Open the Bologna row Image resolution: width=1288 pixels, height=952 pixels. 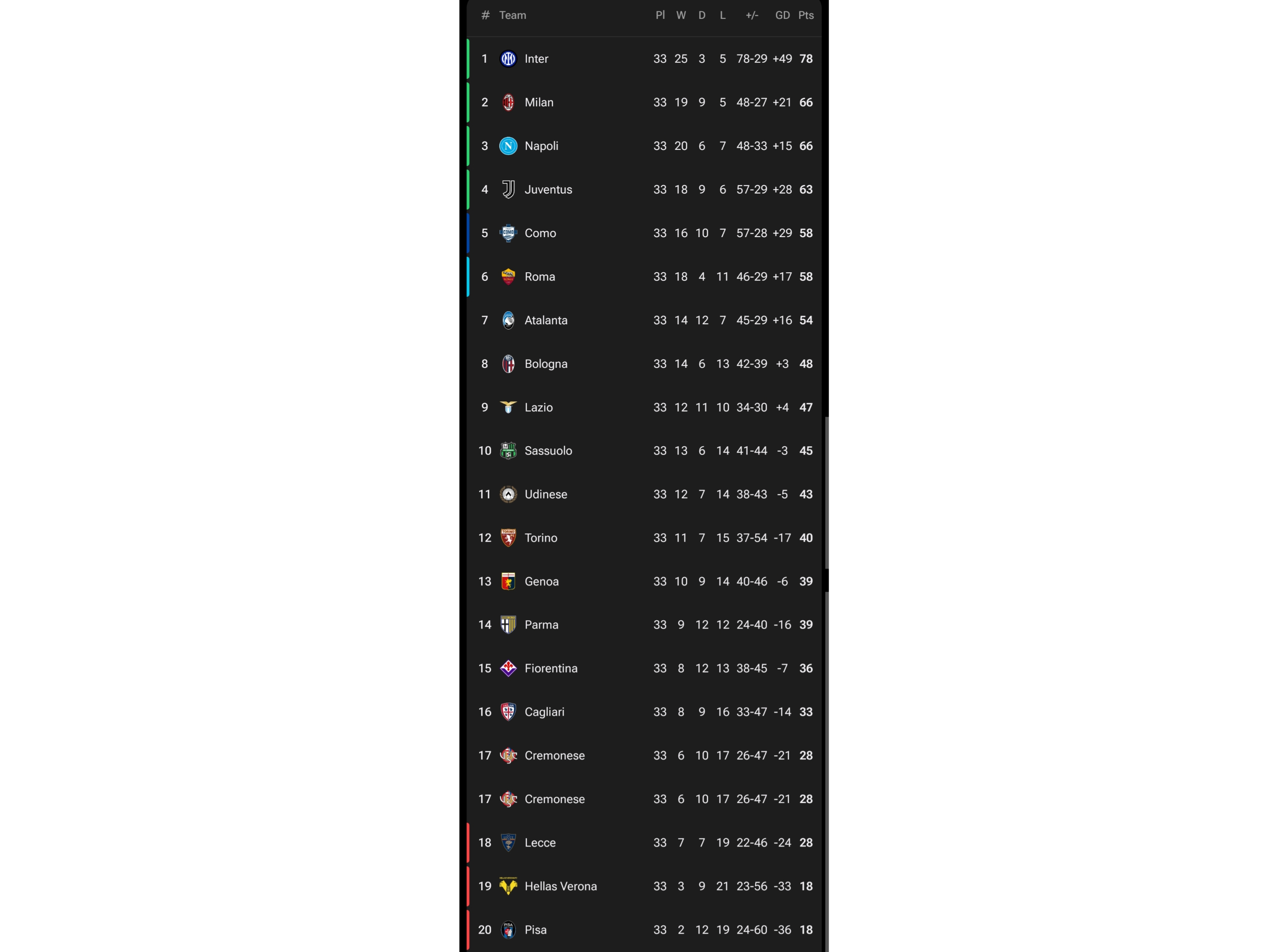pyautogui.click(x=545, y=364)
